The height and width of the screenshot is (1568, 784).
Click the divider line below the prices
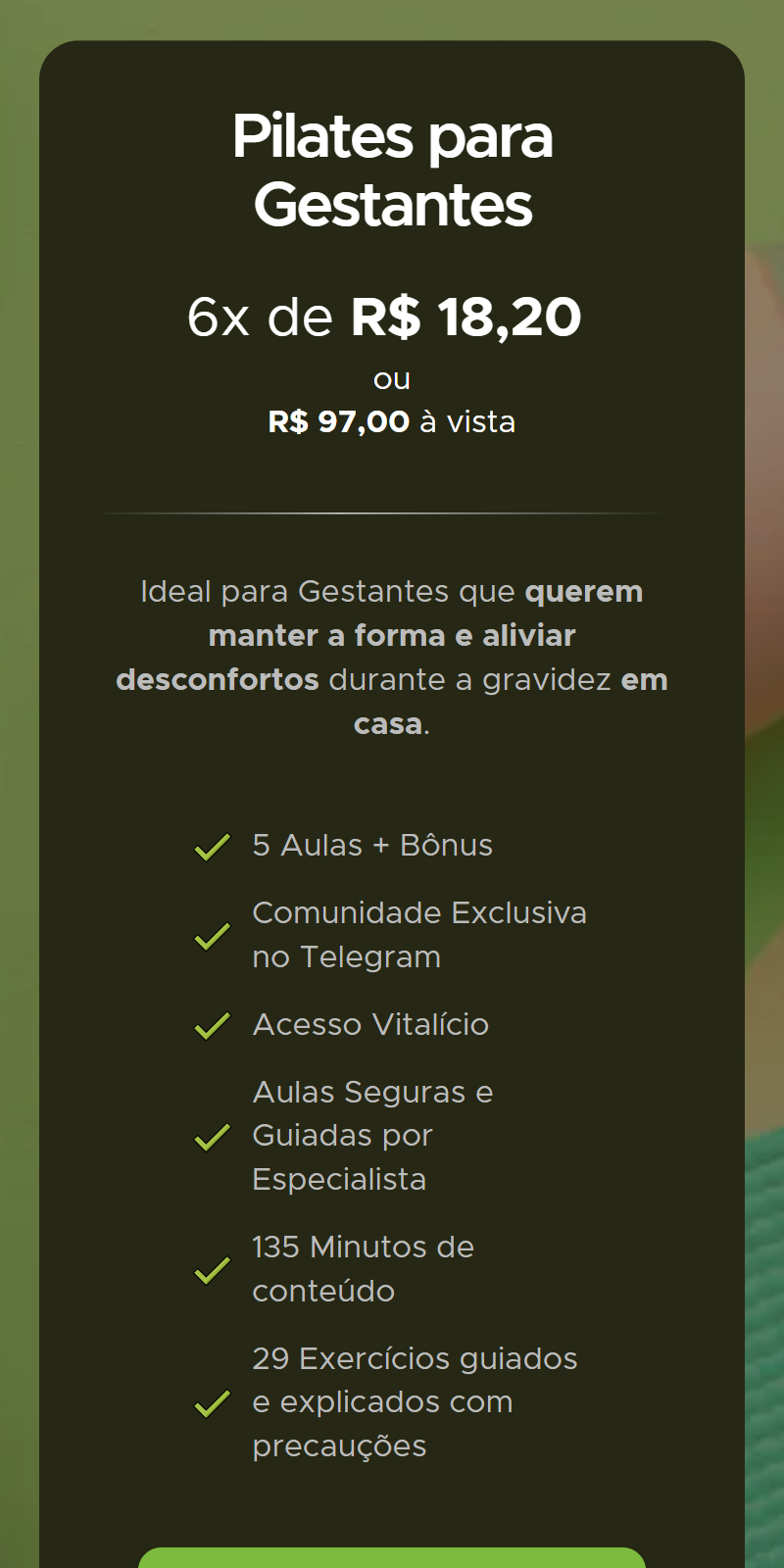392,513
